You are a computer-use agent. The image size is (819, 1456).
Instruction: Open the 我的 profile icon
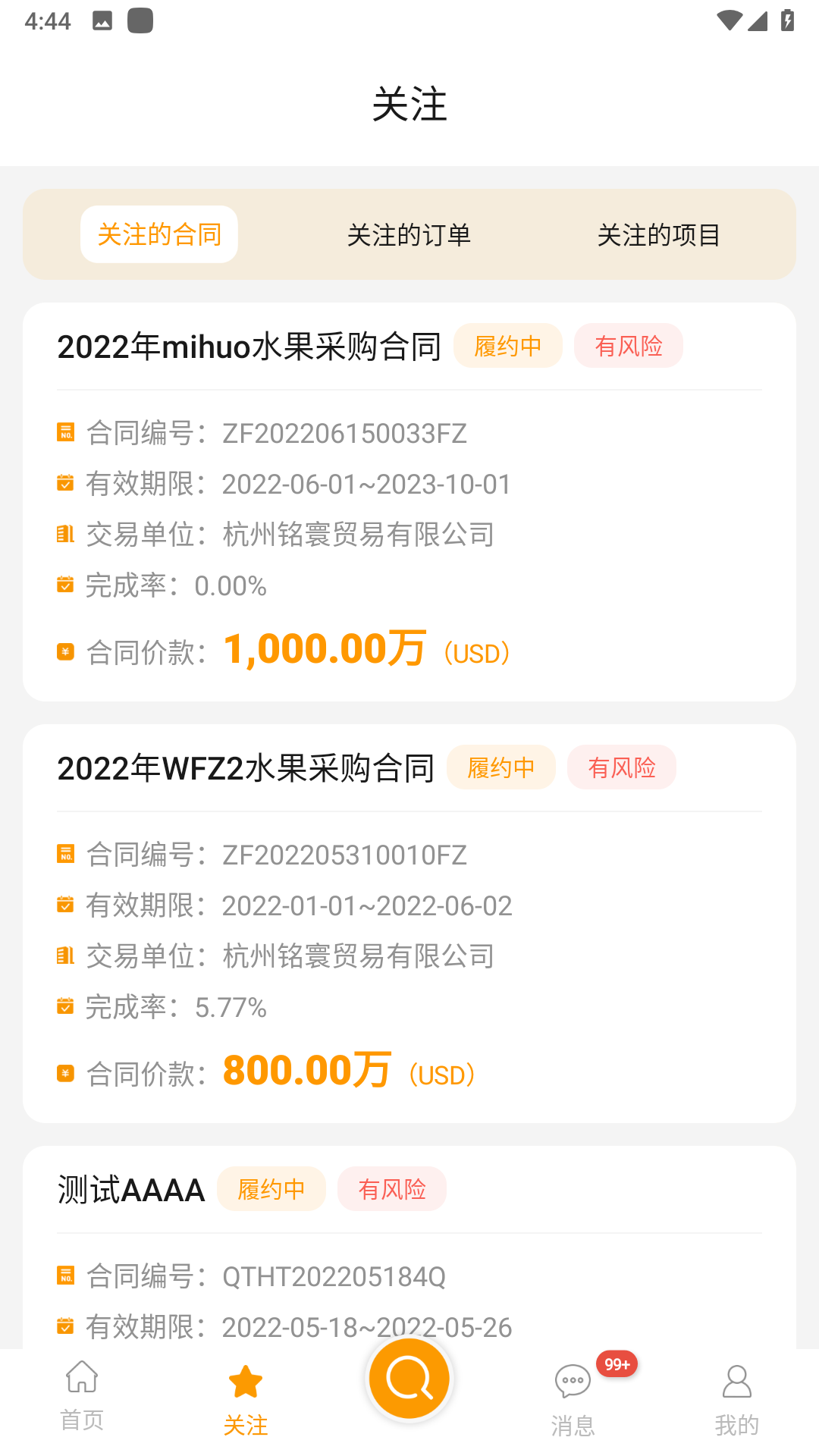coord(735,1382)
